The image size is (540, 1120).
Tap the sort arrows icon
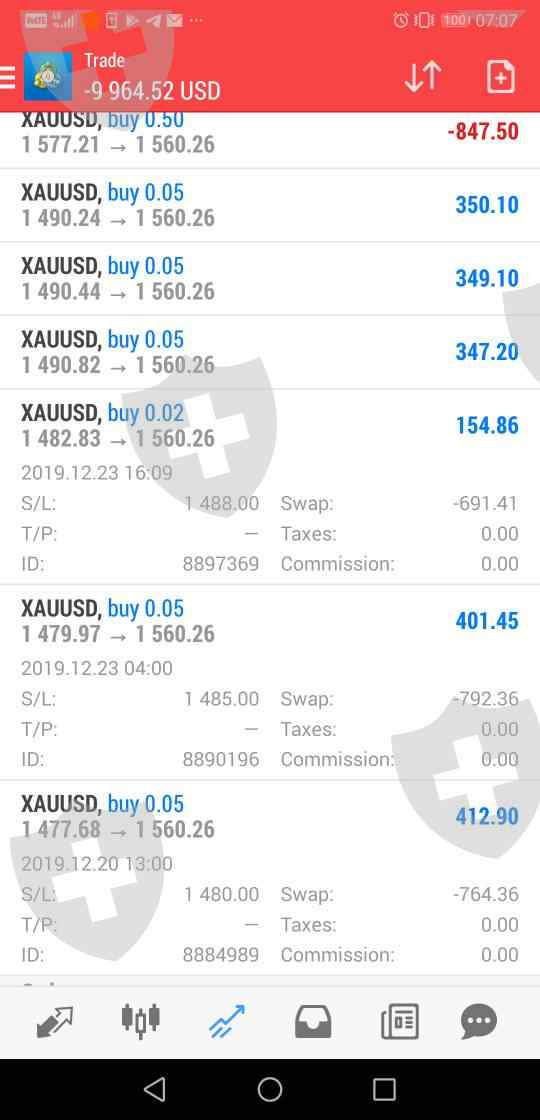[423, 76]
